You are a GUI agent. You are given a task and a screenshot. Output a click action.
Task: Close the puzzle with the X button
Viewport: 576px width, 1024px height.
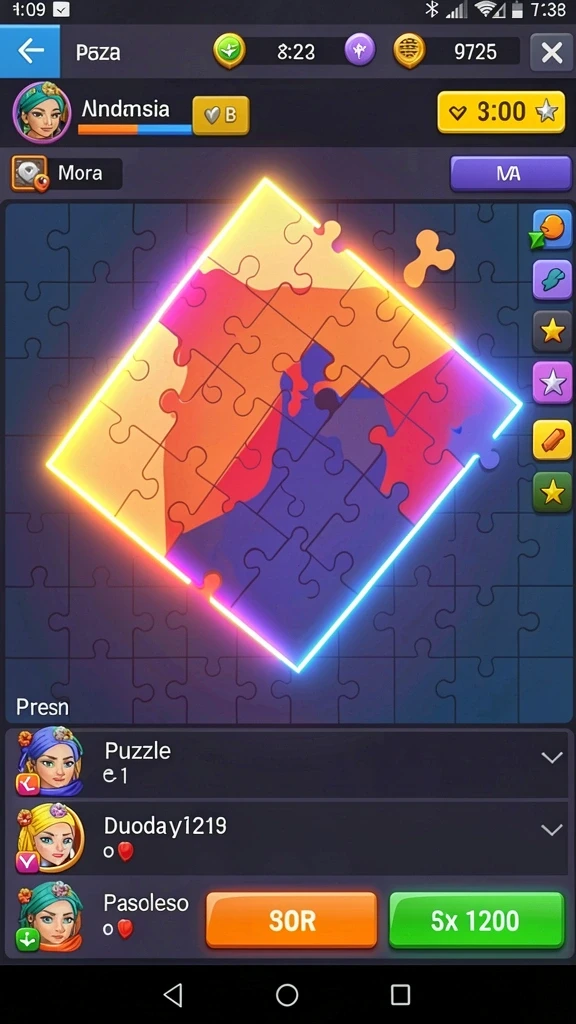[x=551, y=52]
